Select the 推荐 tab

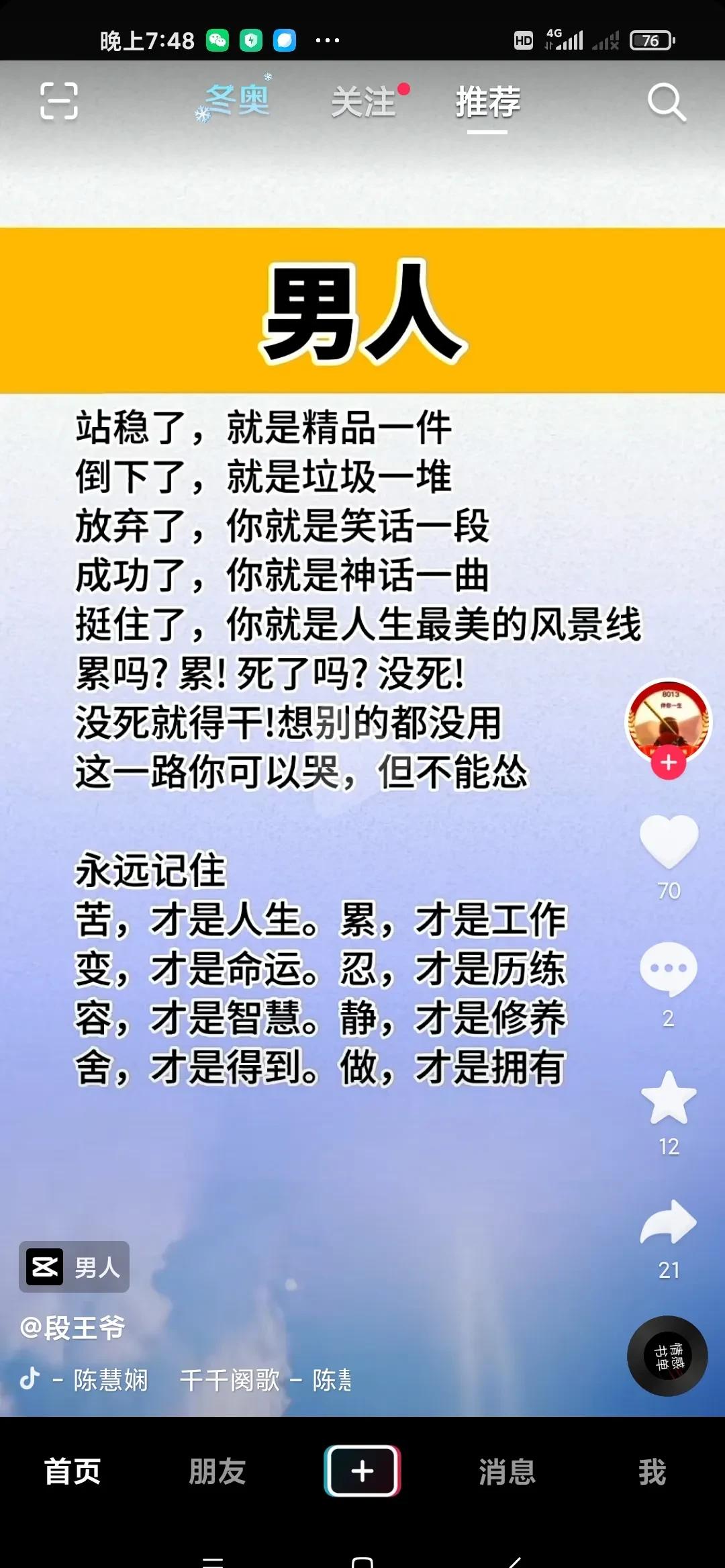[488, 102]
